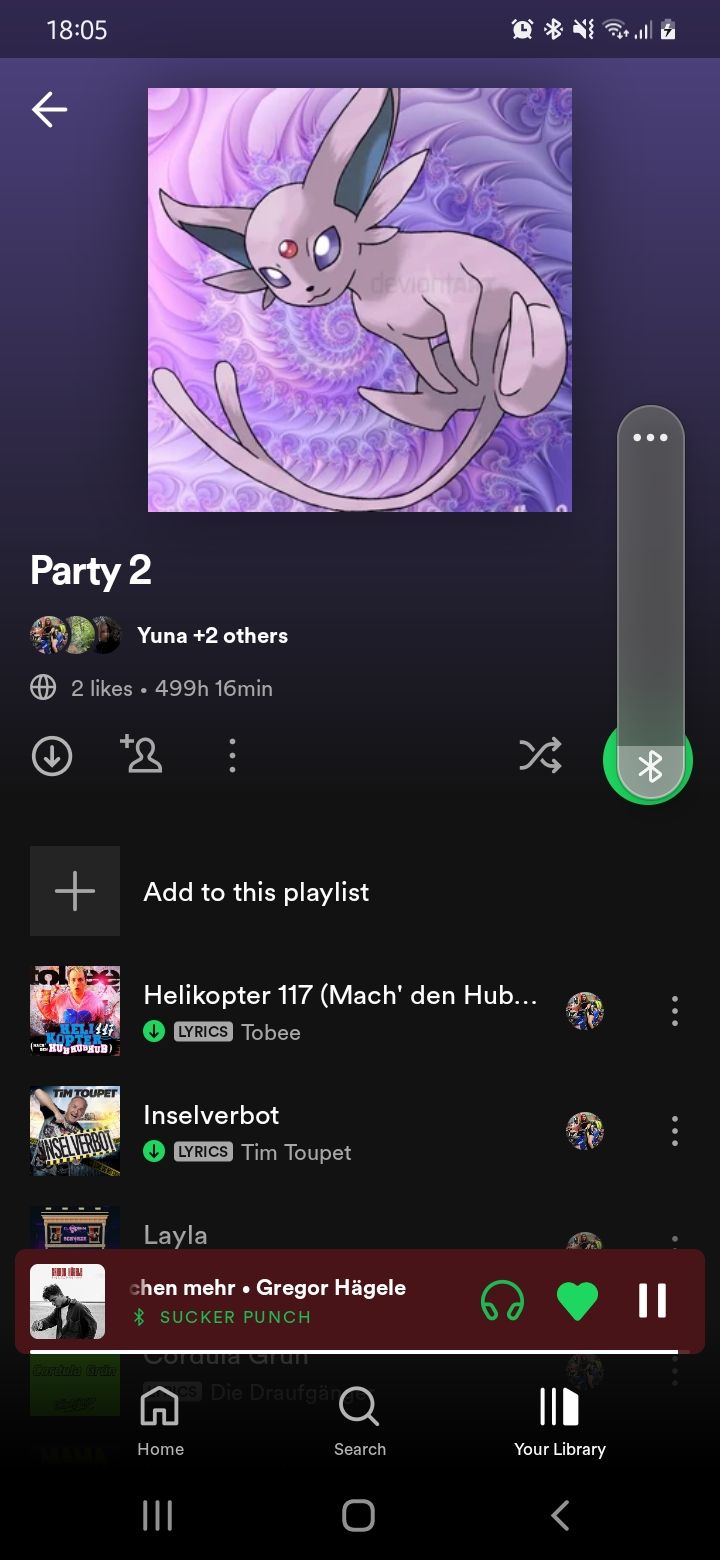The width and height of the screenshot is (720, 1560).
Task: Go to the phone's home screen
Action: (x=358, y=1516)
